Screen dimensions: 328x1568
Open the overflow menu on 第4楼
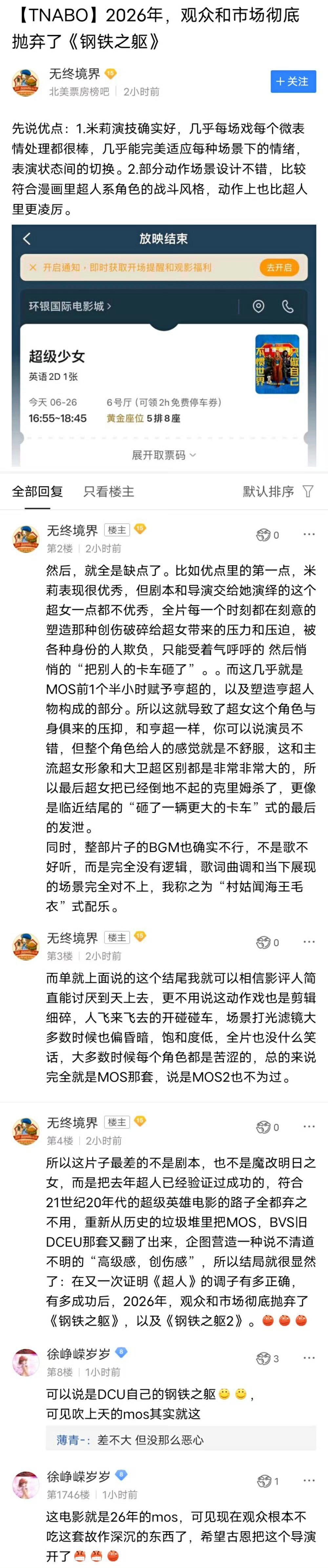click(x=309, y=1127)
